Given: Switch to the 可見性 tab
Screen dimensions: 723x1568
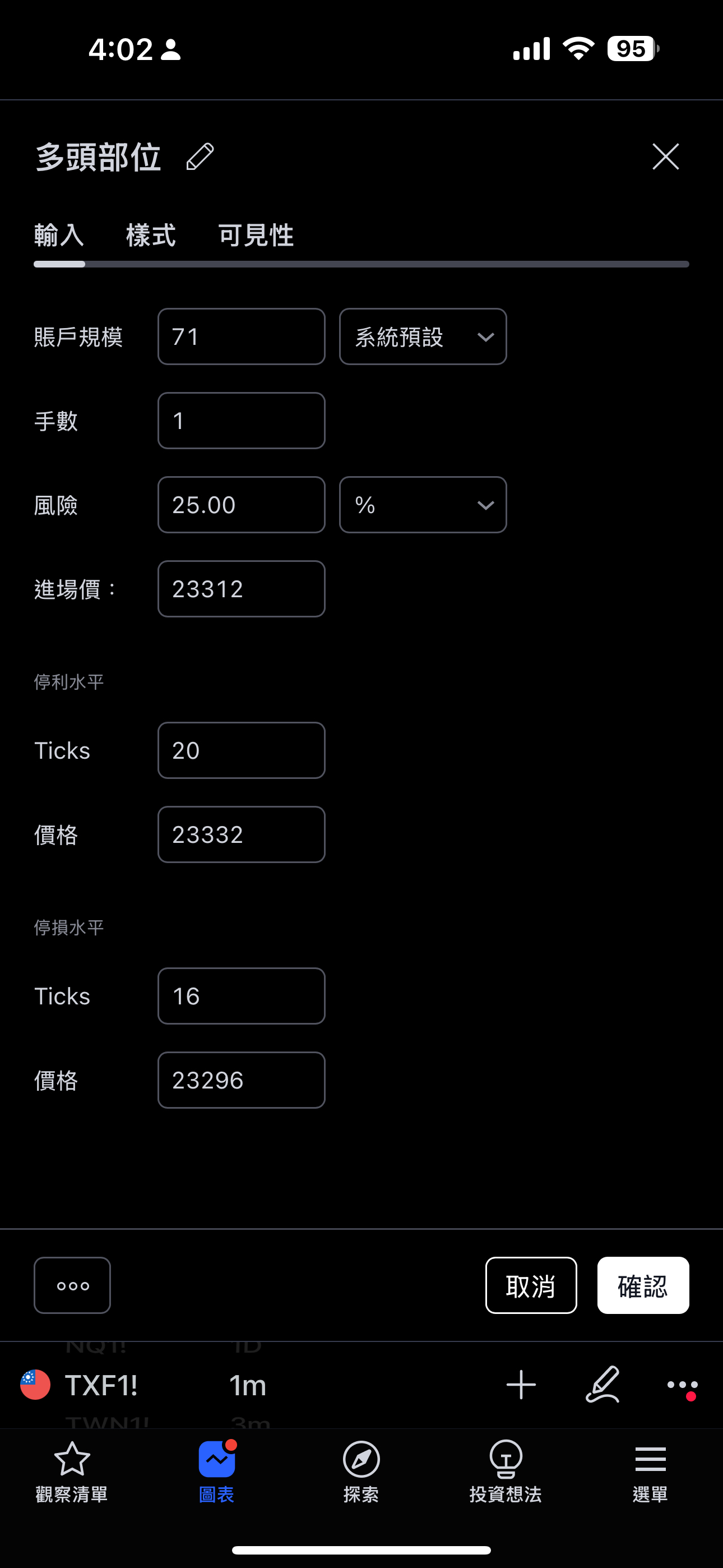Looking at the screenshot, I should coord(256,235).
